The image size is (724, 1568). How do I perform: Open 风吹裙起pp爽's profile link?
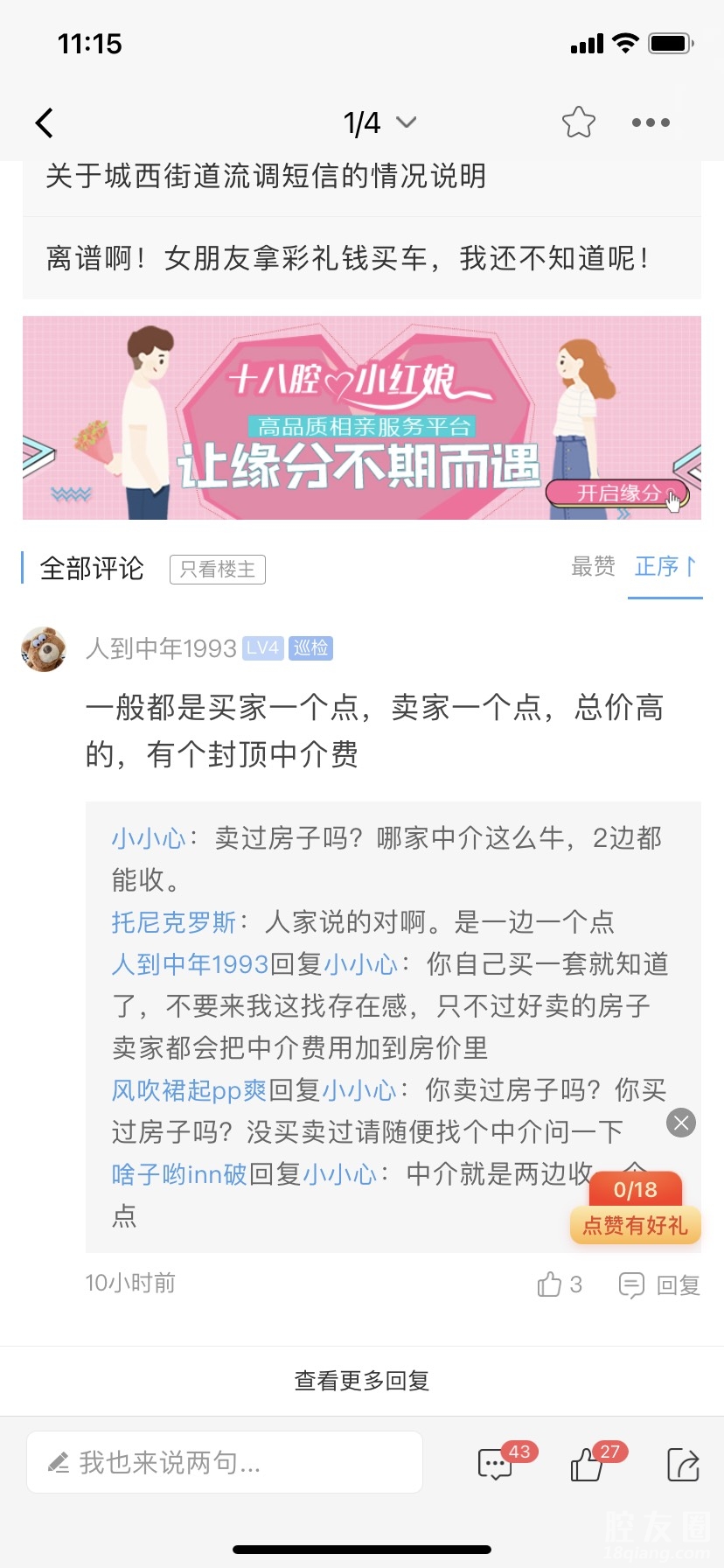point(189,1090)
